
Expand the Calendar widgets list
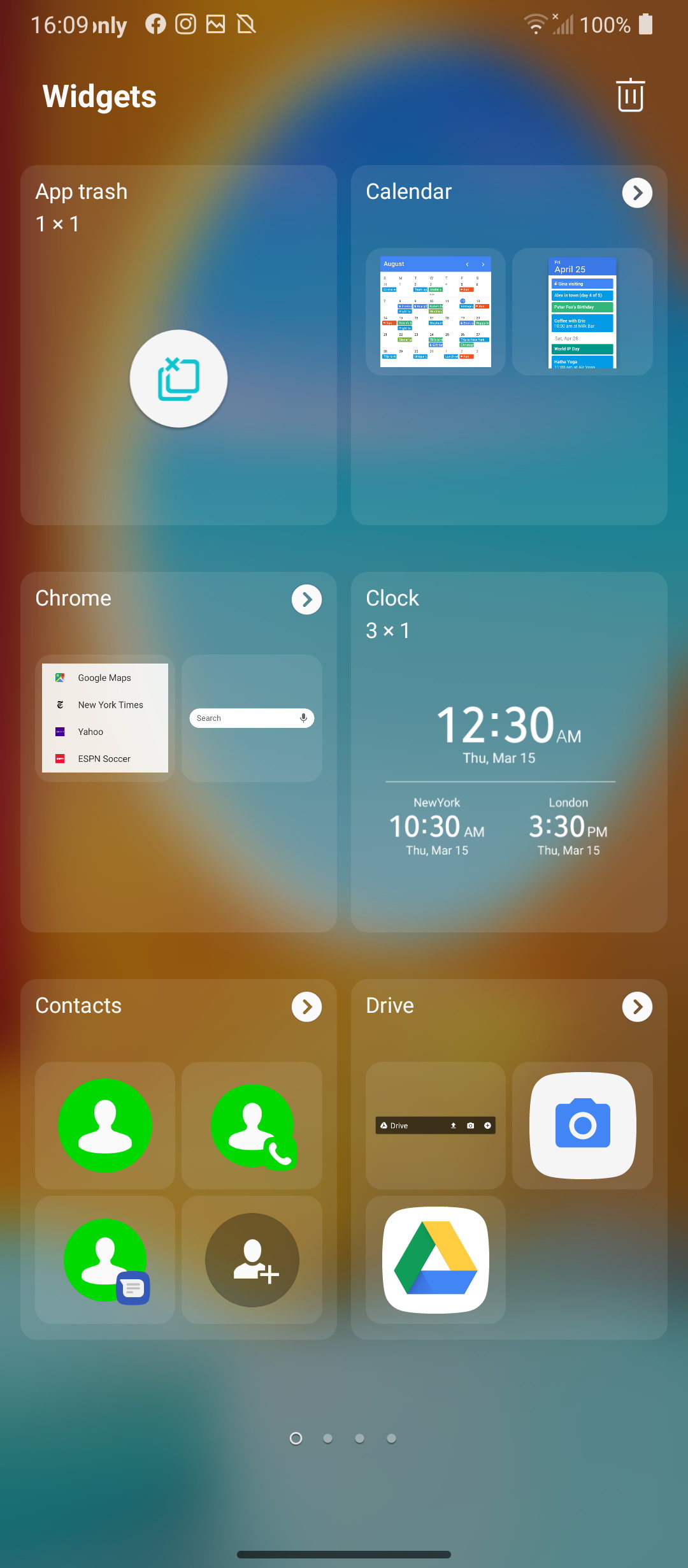pos(637,192)
